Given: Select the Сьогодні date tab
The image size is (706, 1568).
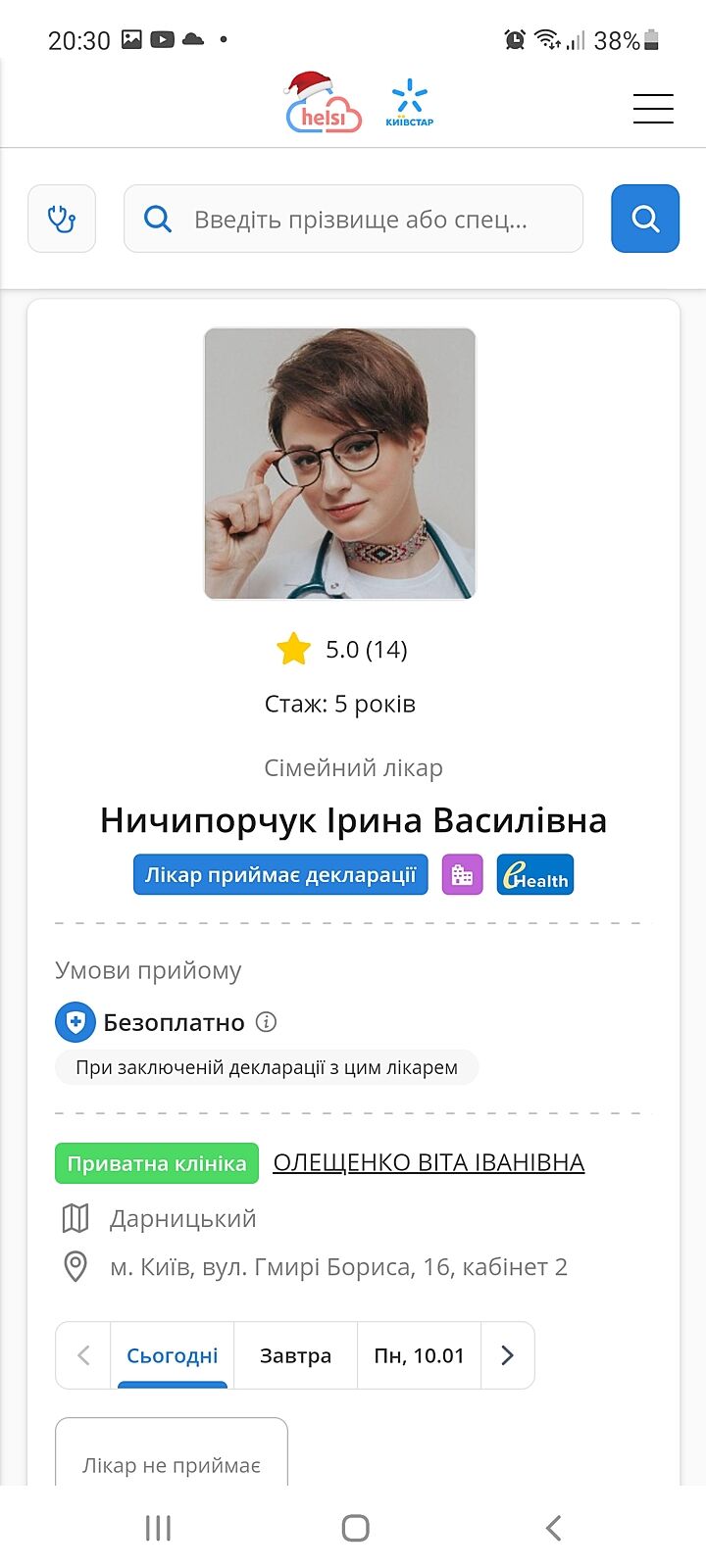Looking at the screenshot, I should (x=173, y=1355).
